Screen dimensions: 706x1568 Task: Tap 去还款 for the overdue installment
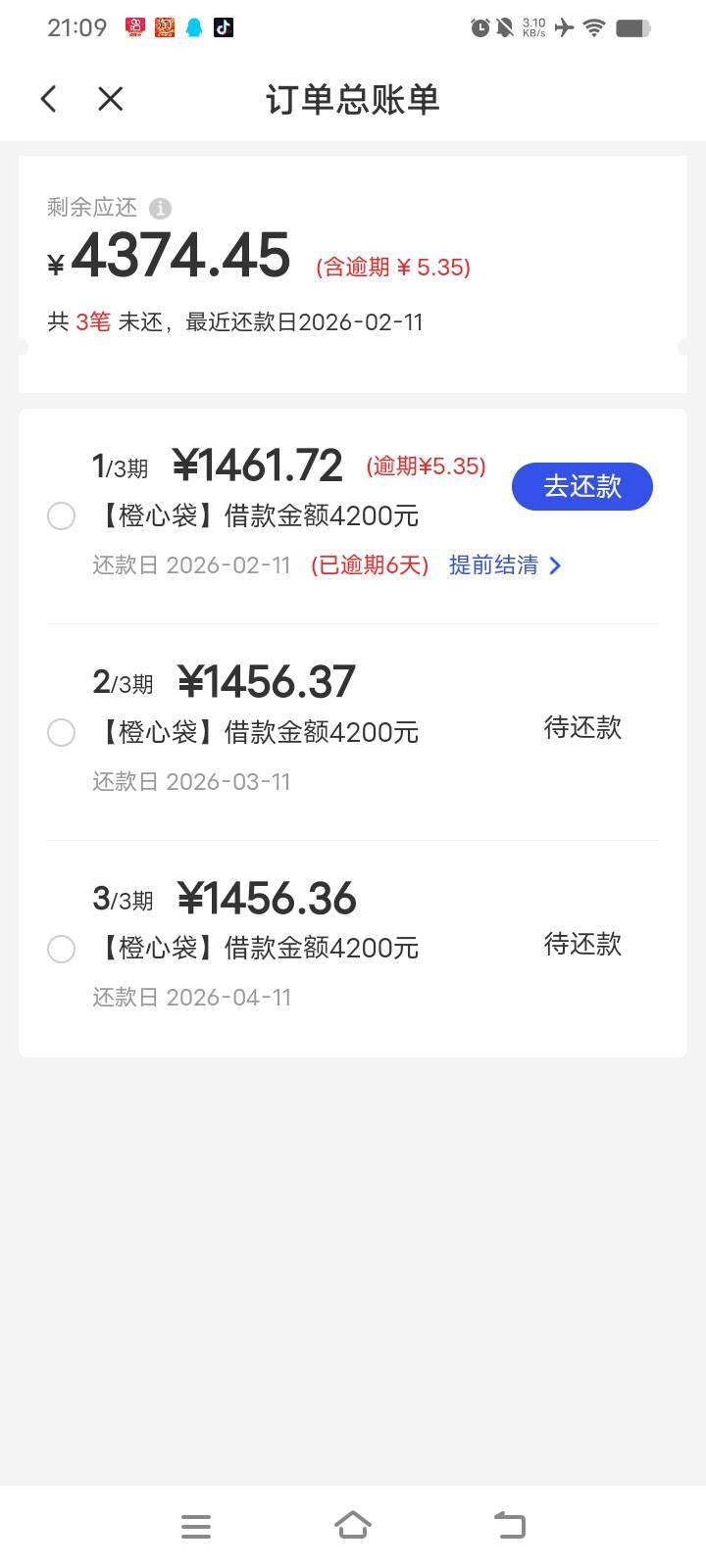pos(581,486)
